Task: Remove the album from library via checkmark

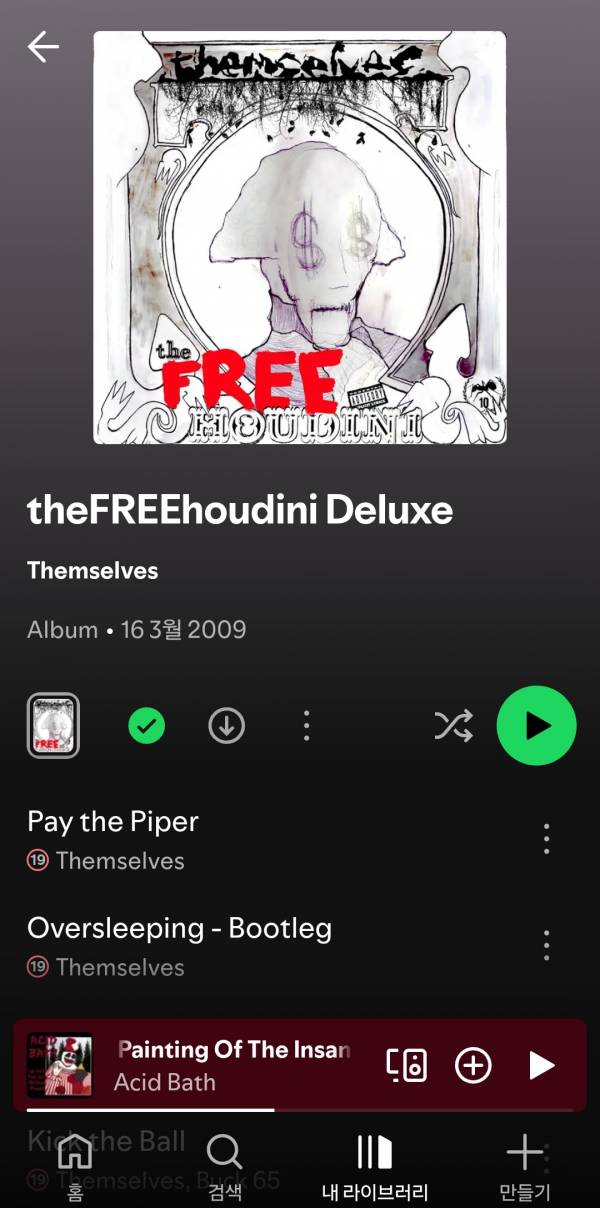Action: 147,726
